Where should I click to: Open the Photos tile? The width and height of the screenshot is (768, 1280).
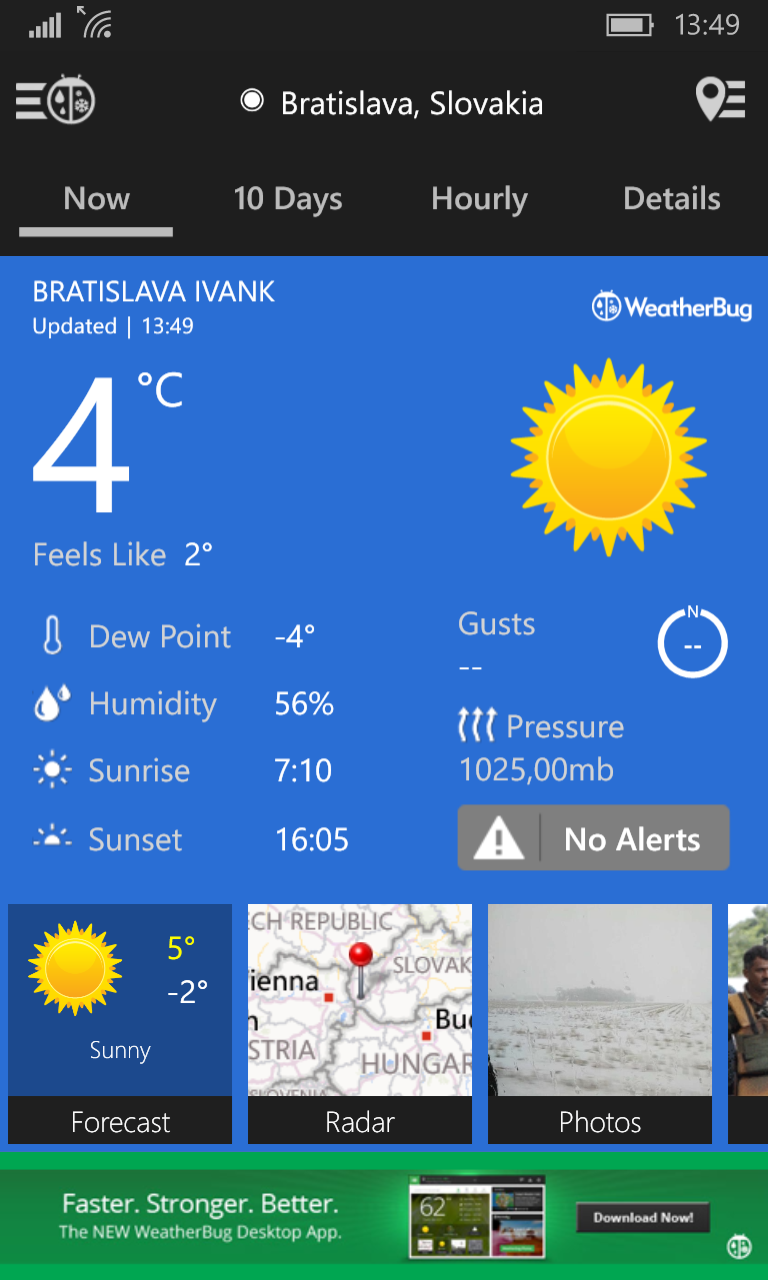tap(600, 1024)
